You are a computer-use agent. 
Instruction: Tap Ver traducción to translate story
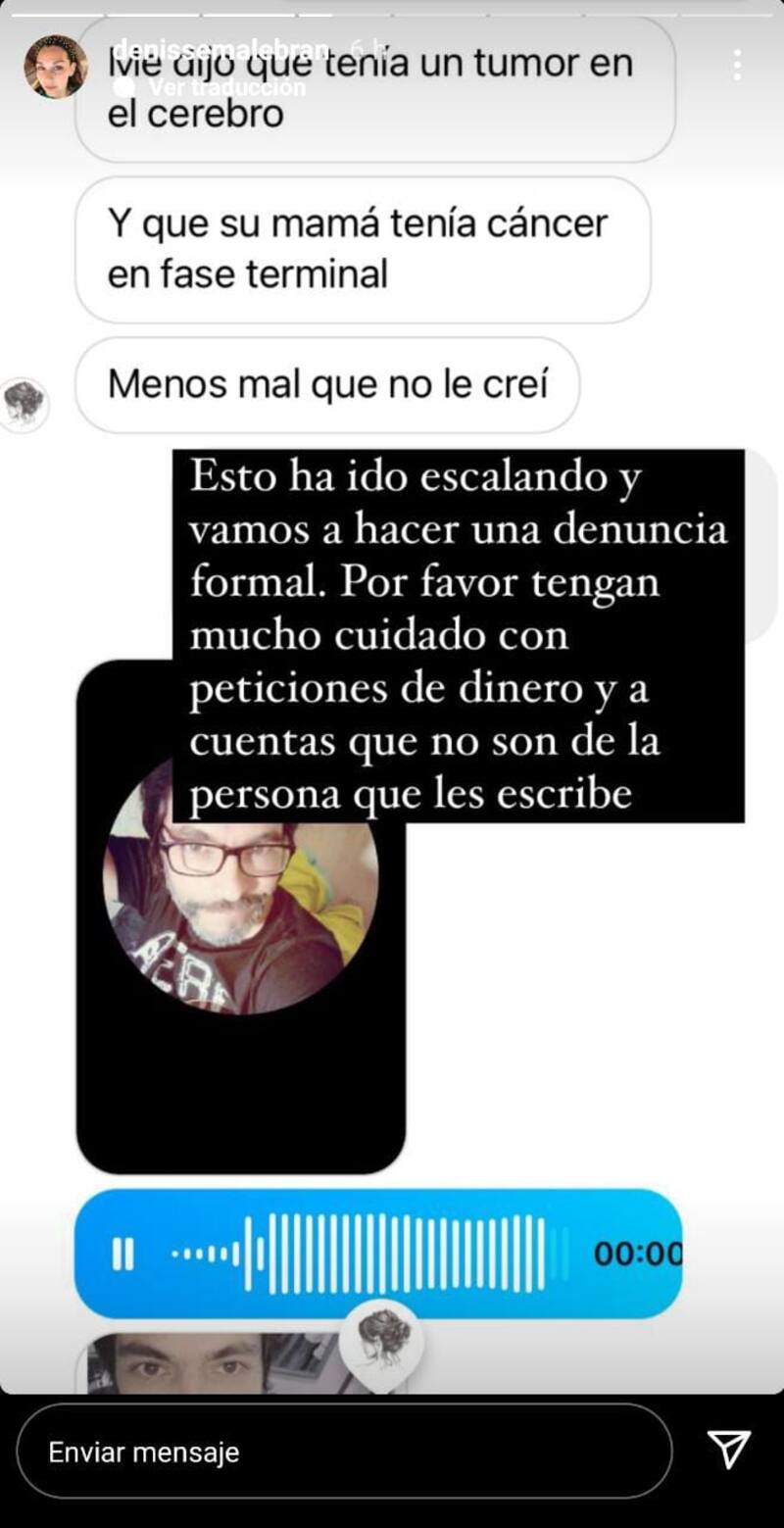[x=227, y=86]
